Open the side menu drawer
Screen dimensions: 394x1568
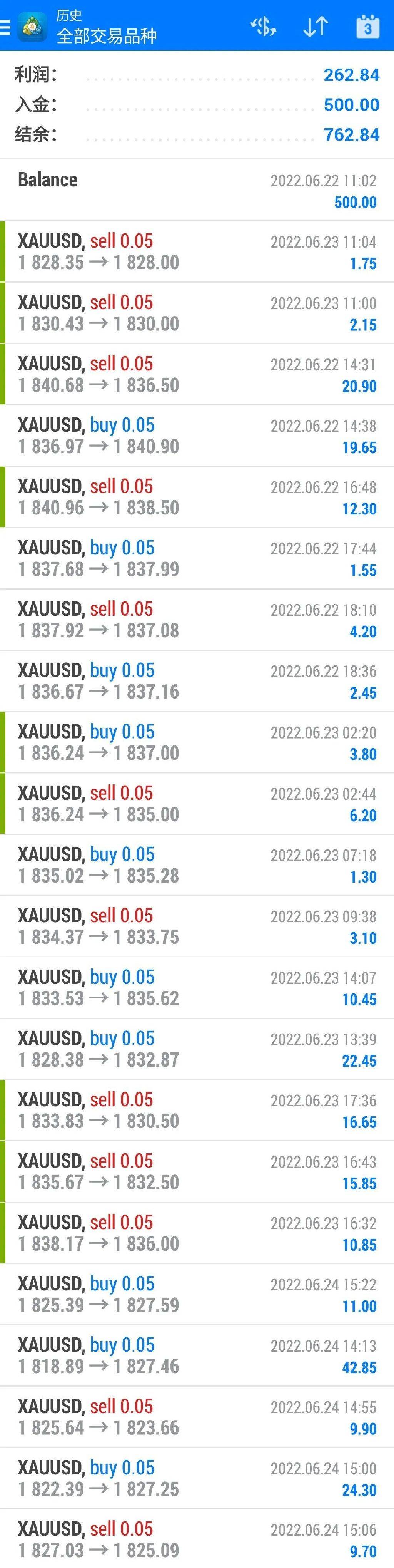click(5, 27)
